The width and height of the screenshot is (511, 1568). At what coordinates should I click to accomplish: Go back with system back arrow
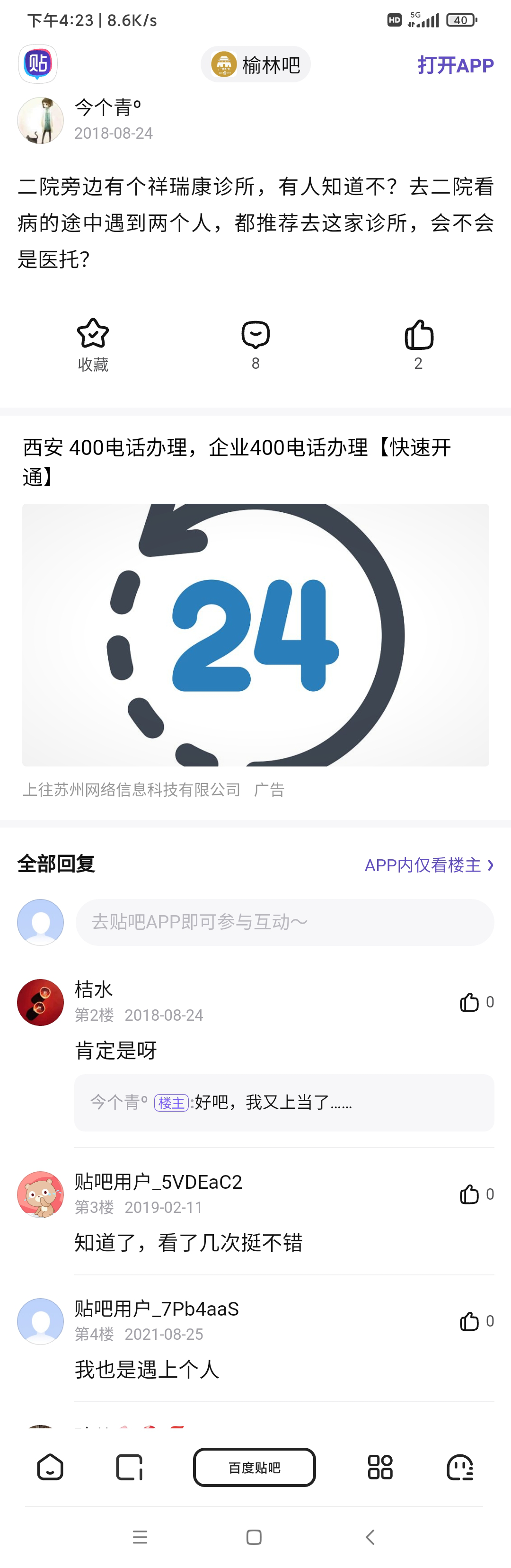tap(370, 1537)
